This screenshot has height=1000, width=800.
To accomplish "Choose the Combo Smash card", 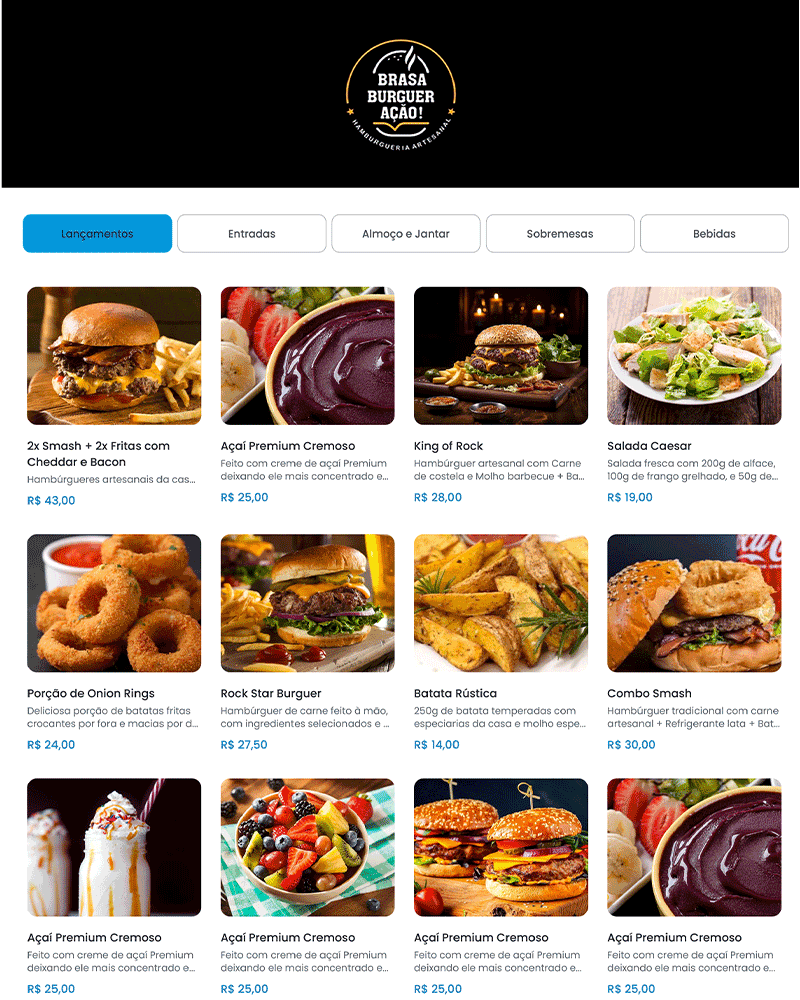I will pyautogui.click(x=694, y=603).
